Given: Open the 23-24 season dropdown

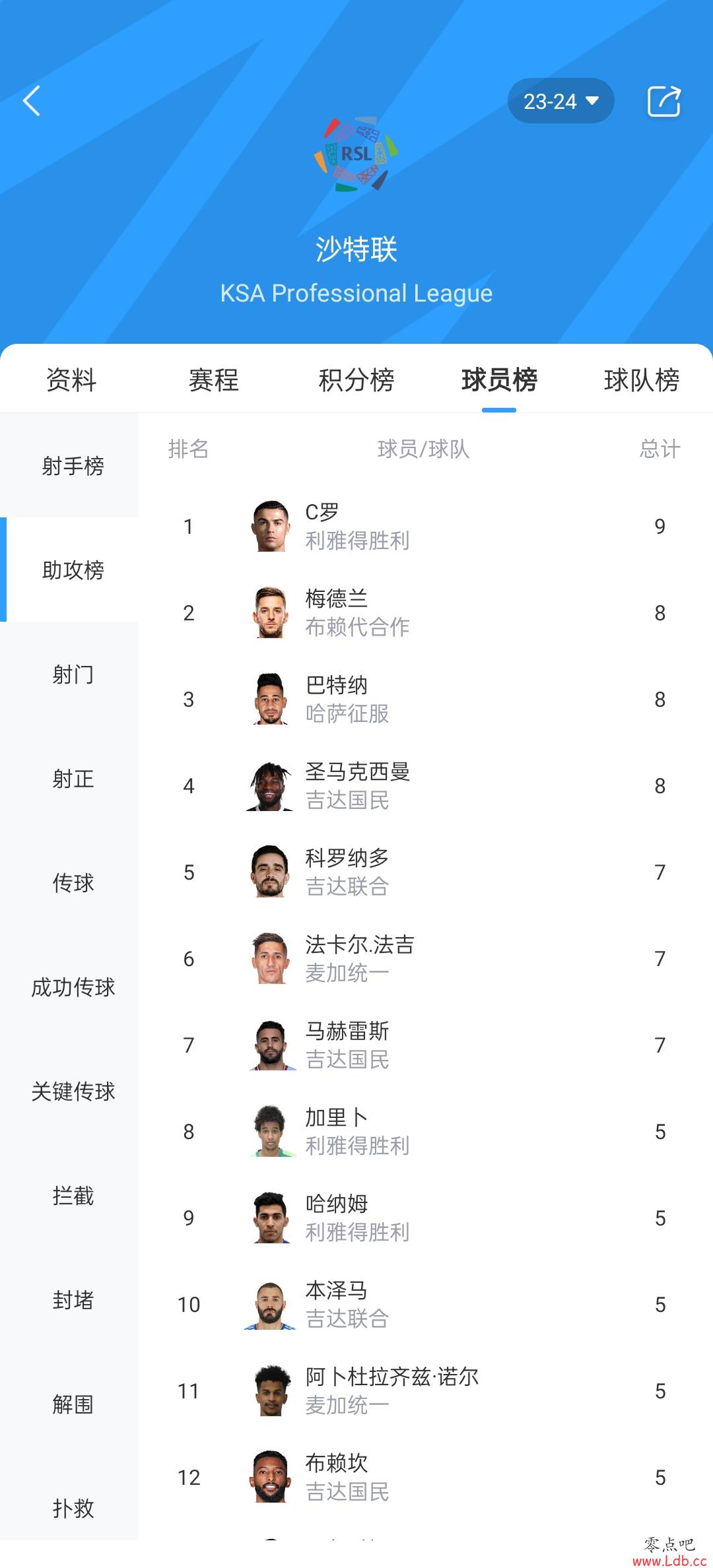Looking at the screenshot, I should pyautogui.click(x=560, y=101).
